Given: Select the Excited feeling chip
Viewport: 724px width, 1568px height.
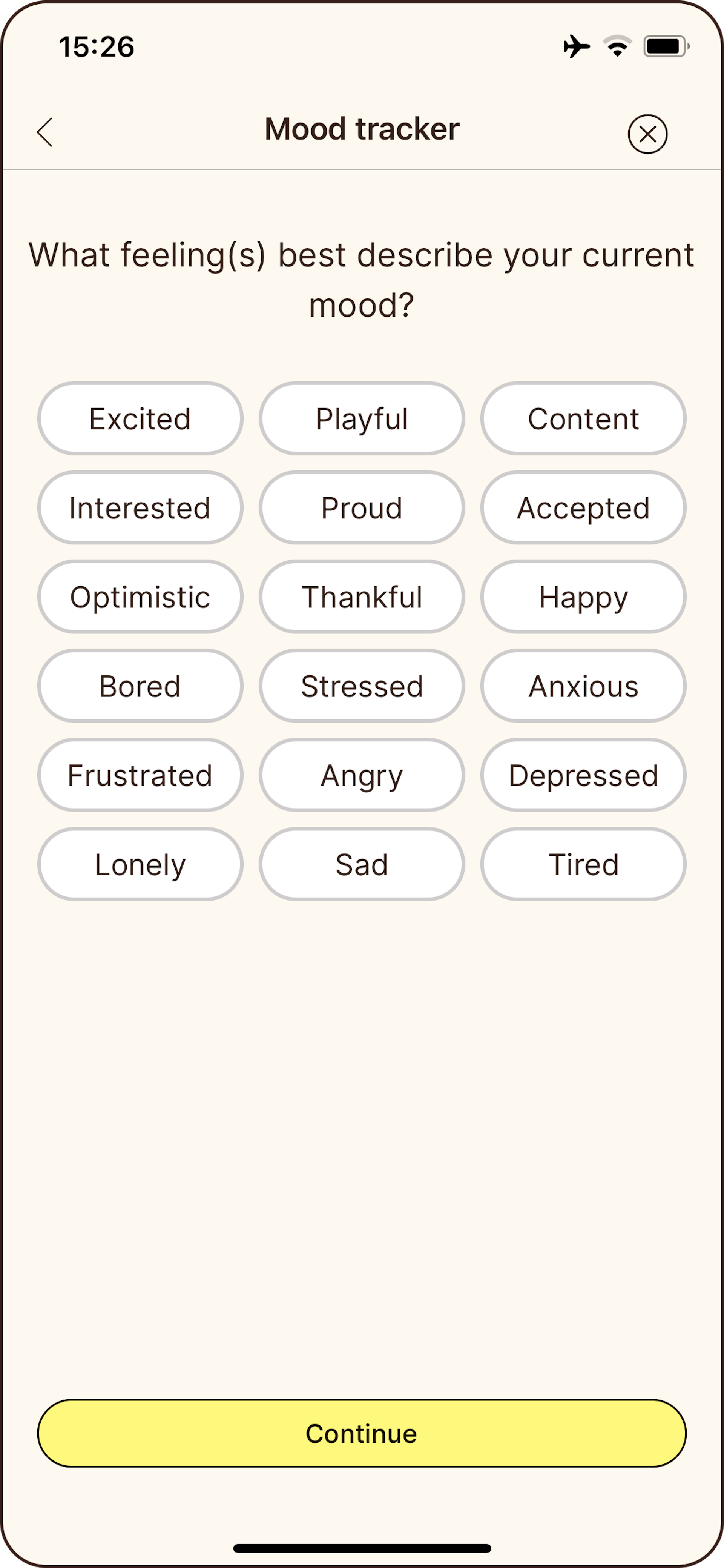Looking at the screenshot, I should pyautogui.click(x=140, y=419).
